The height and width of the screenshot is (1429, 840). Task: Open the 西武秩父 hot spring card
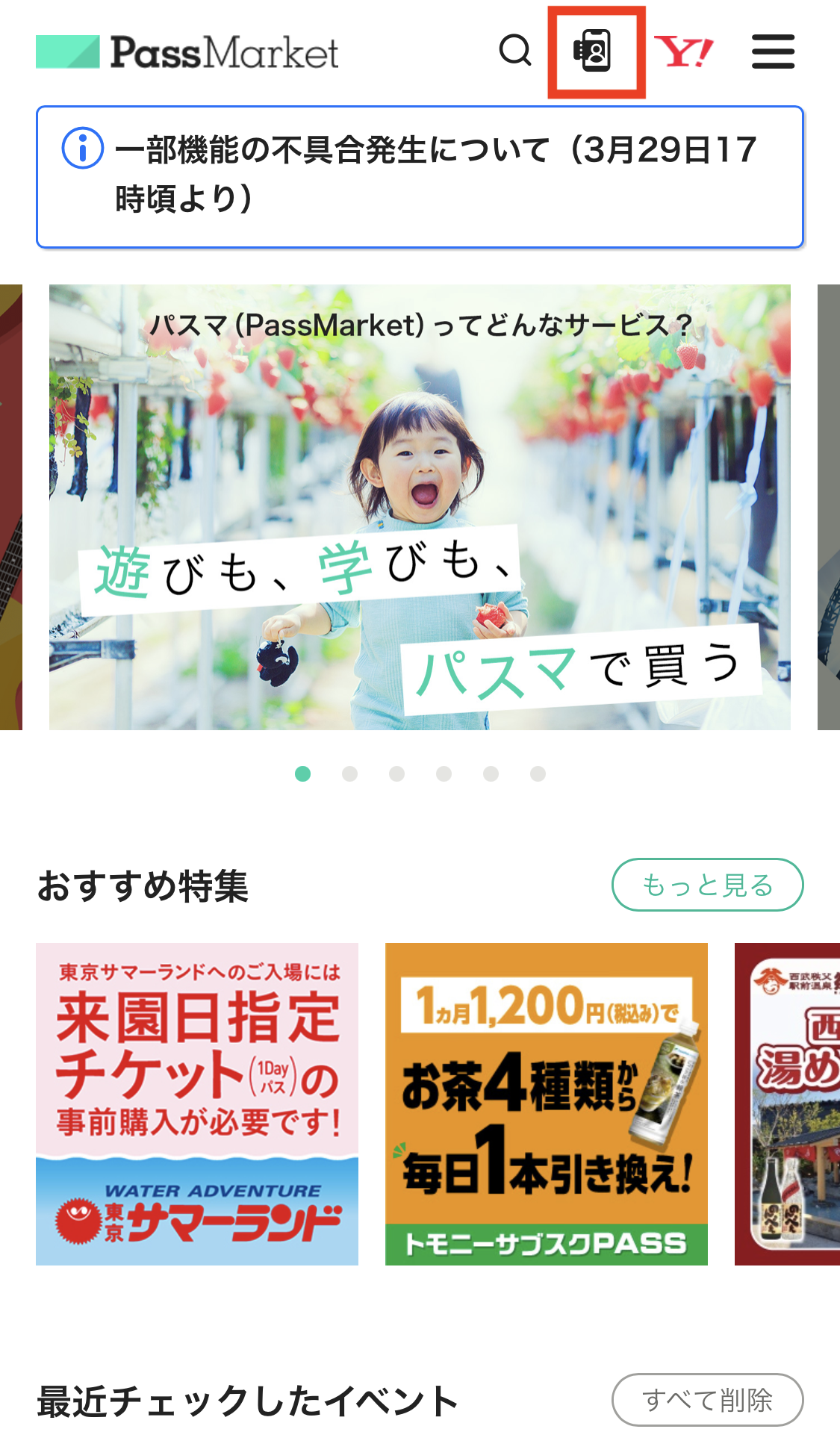787,1104
